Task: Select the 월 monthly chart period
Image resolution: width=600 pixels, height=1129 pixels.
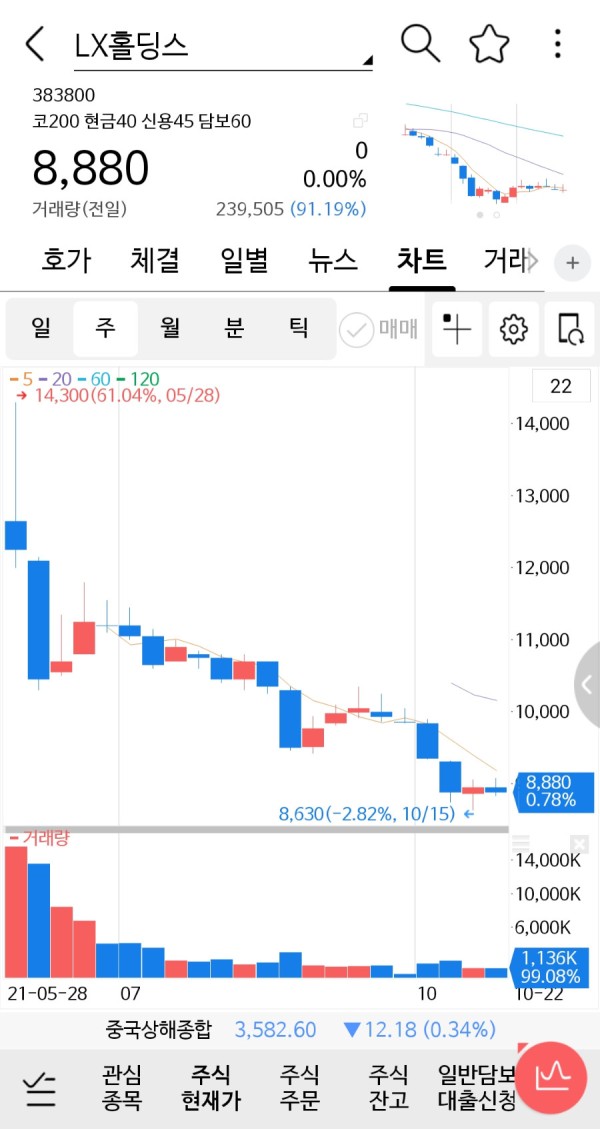Action: point(170,328)
